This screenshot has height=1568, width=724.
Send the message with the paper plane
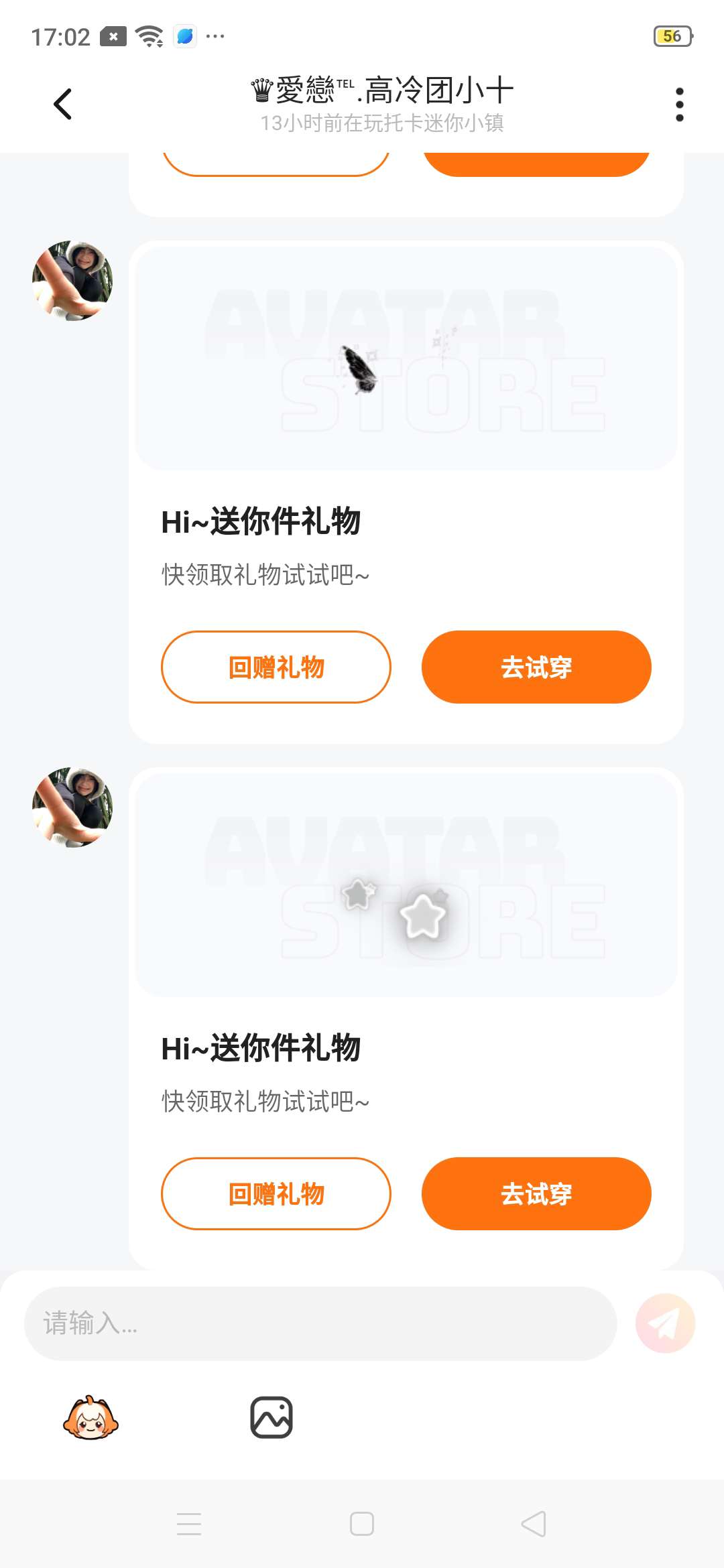pyautogui.click(x=665, y=1323)
